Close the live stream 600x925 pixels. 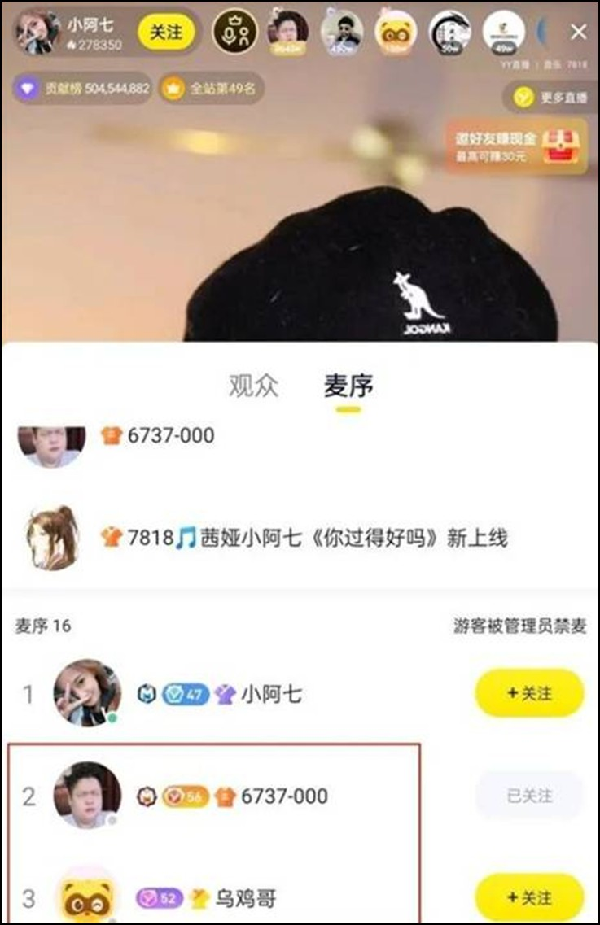click(578, 32)
